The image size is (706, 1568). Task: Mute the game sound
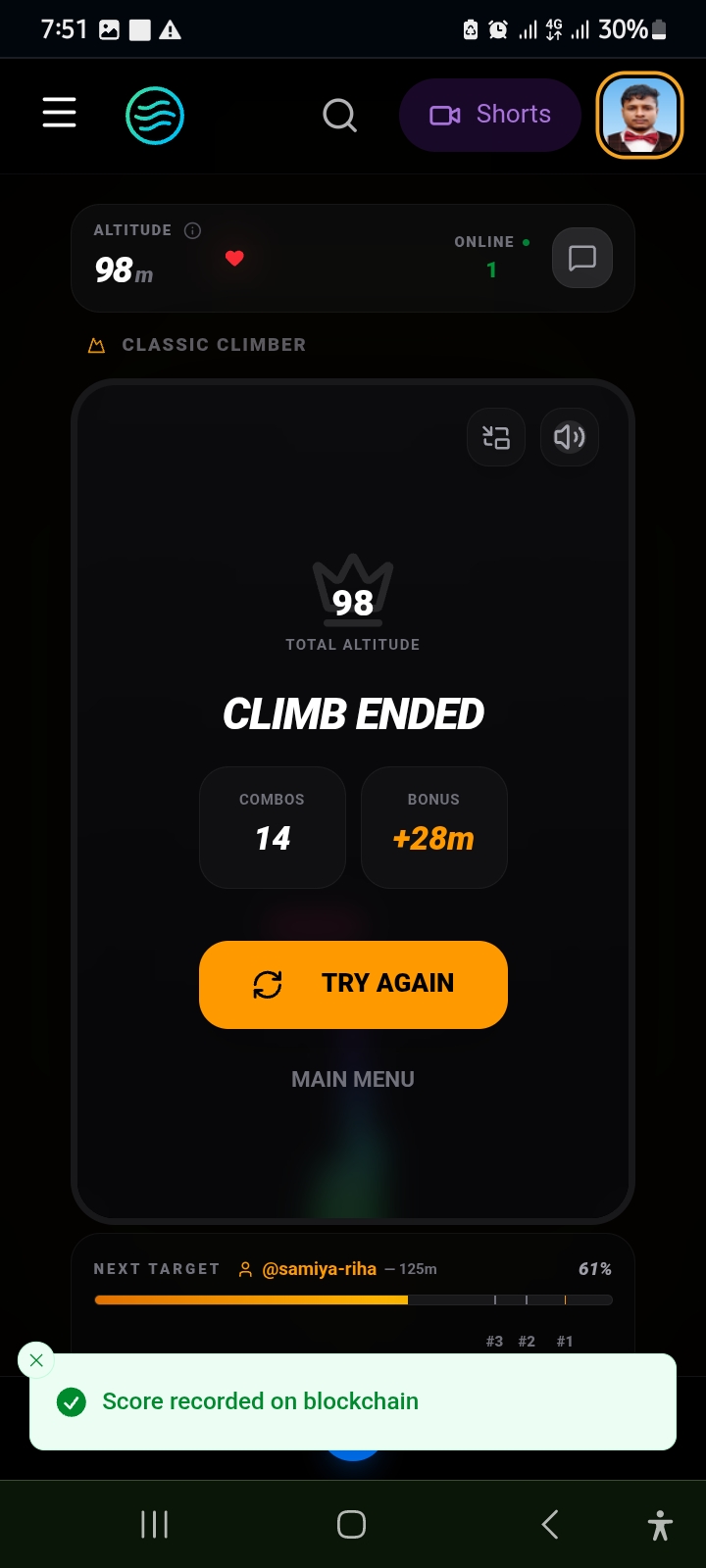click(570, 437)
